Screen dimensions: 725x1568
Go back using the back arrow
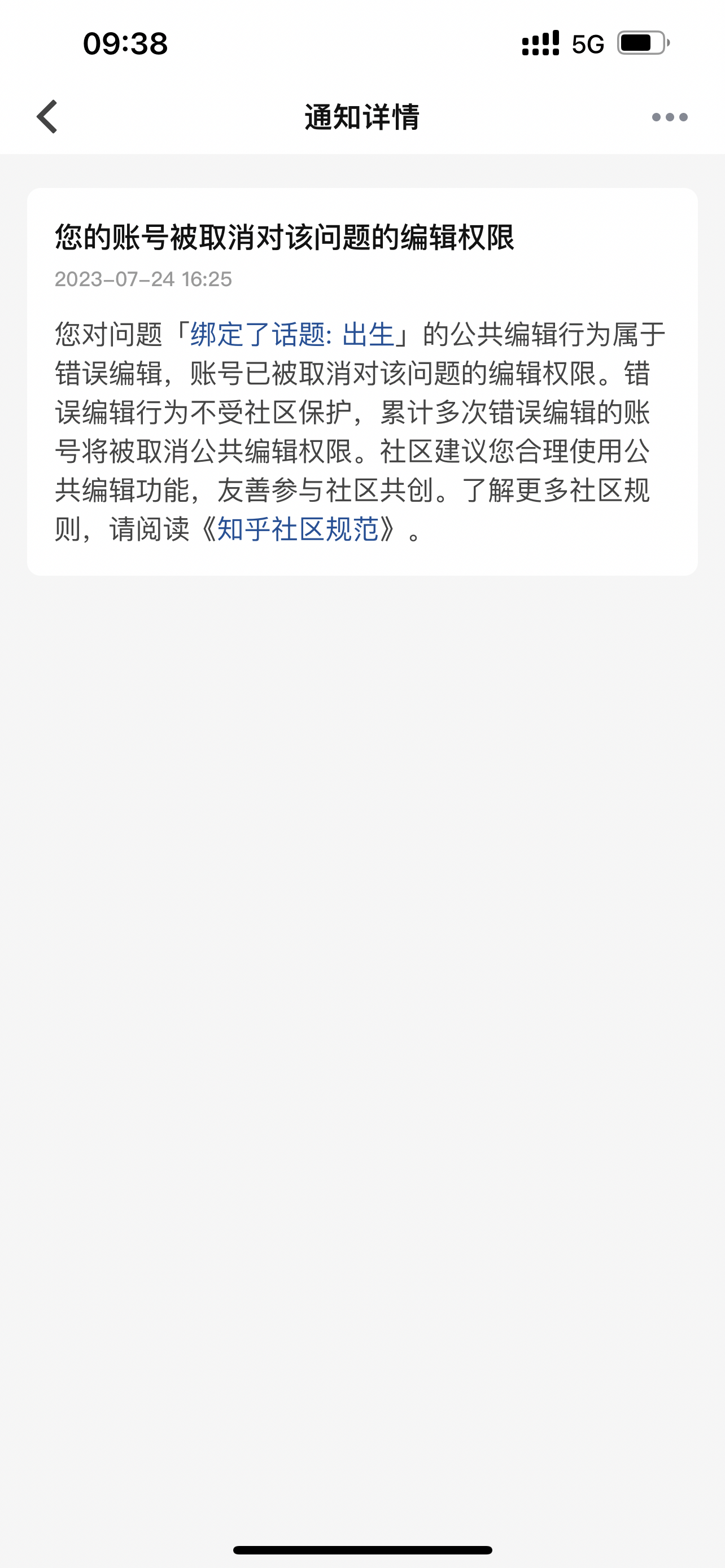point(47,116)
